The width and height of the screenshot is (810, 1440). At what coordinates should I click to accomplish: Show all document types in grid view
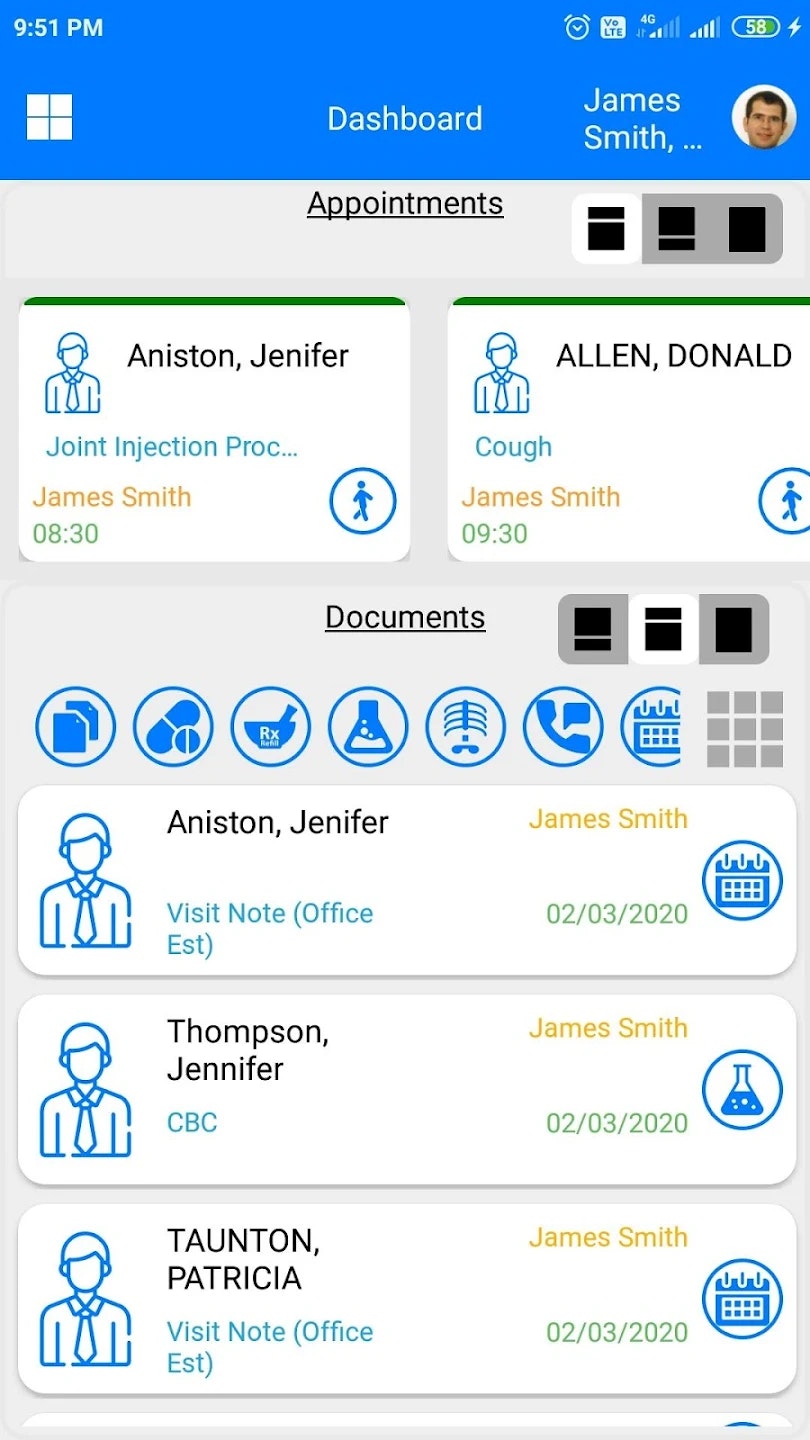tap(745, 729)
